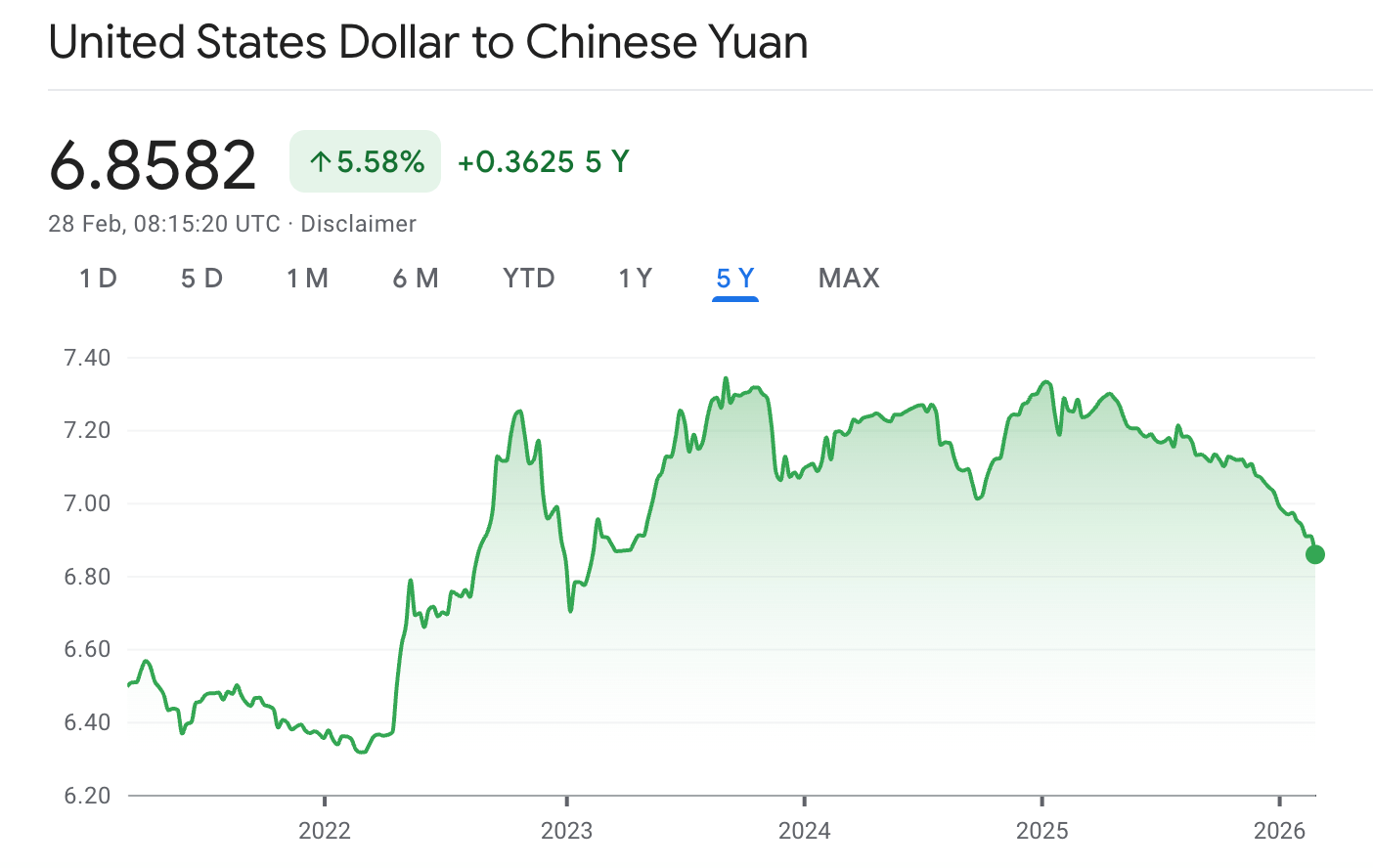Open the Disclaimer link
1373x868 pixels.
click(358, 224)
